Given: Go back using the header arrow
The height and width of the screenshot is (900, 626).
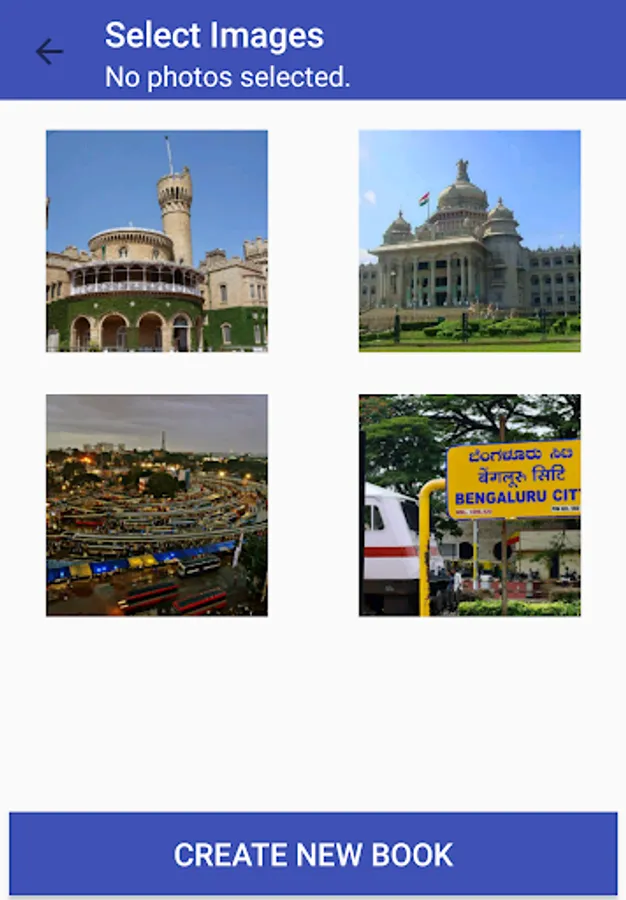Looking at the screenshot, I should (x=49, y=52).
